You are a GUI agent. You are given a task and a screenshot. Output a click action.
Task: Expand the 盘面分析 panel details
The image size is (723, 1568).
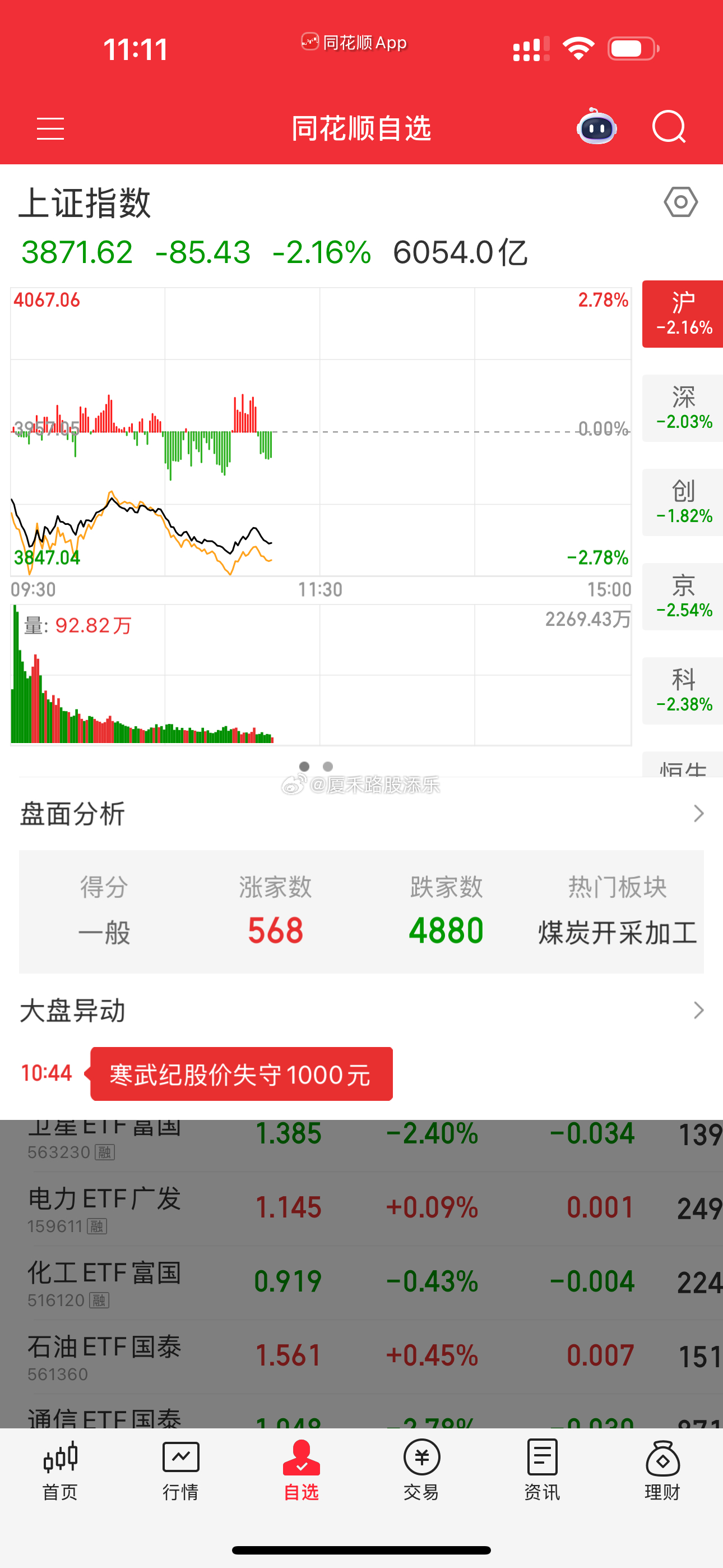[699, 813]
